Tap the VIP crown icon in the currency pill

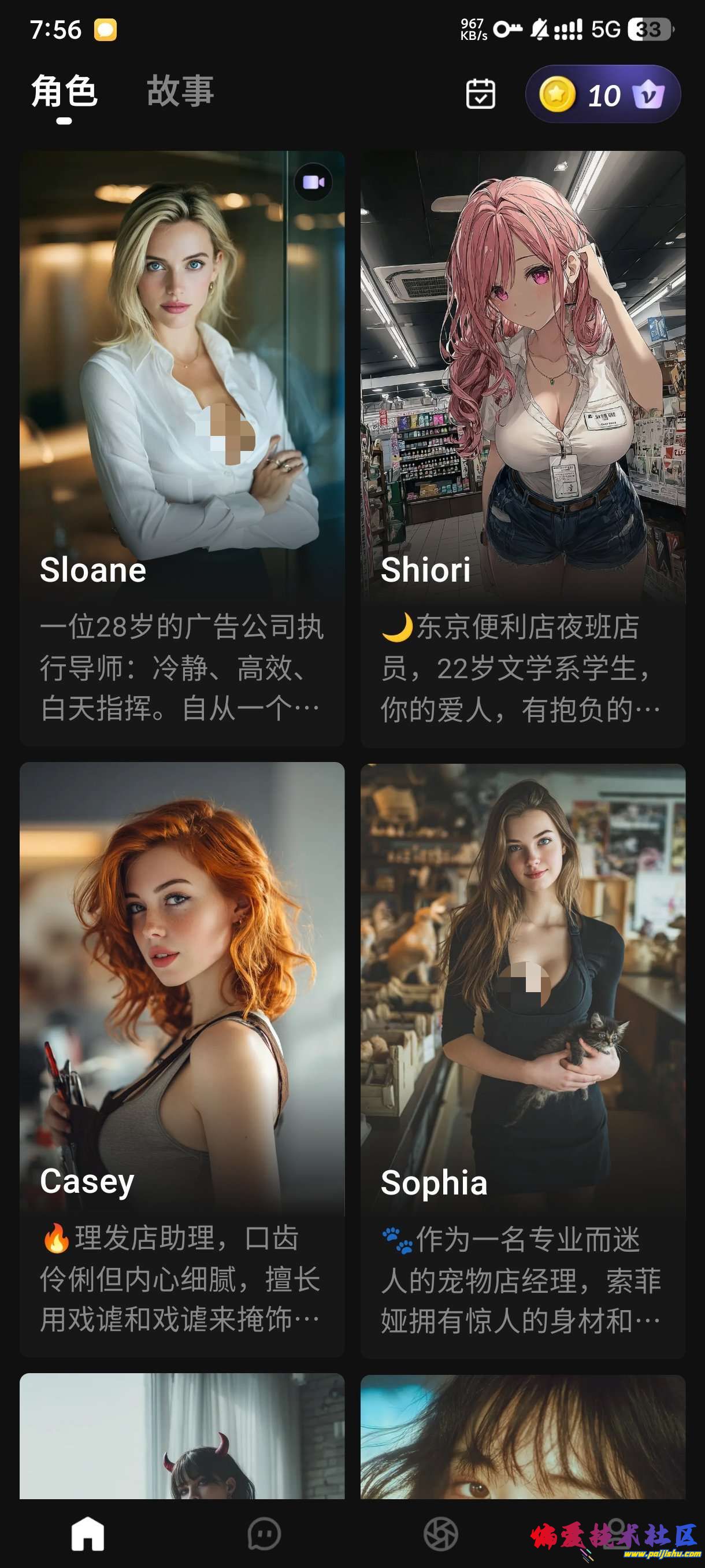(648, 95)
